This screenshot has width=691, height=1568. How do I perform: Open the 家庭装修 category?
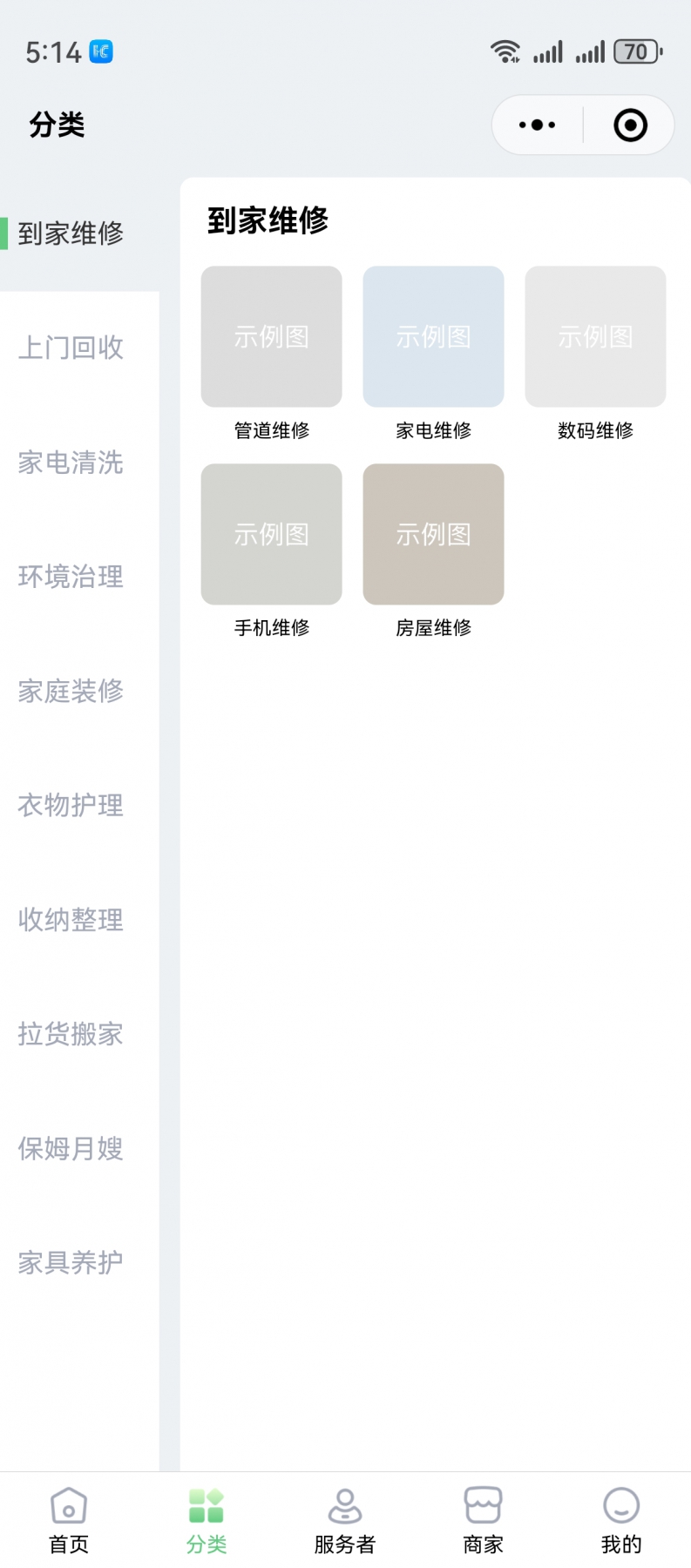(70, 691)
